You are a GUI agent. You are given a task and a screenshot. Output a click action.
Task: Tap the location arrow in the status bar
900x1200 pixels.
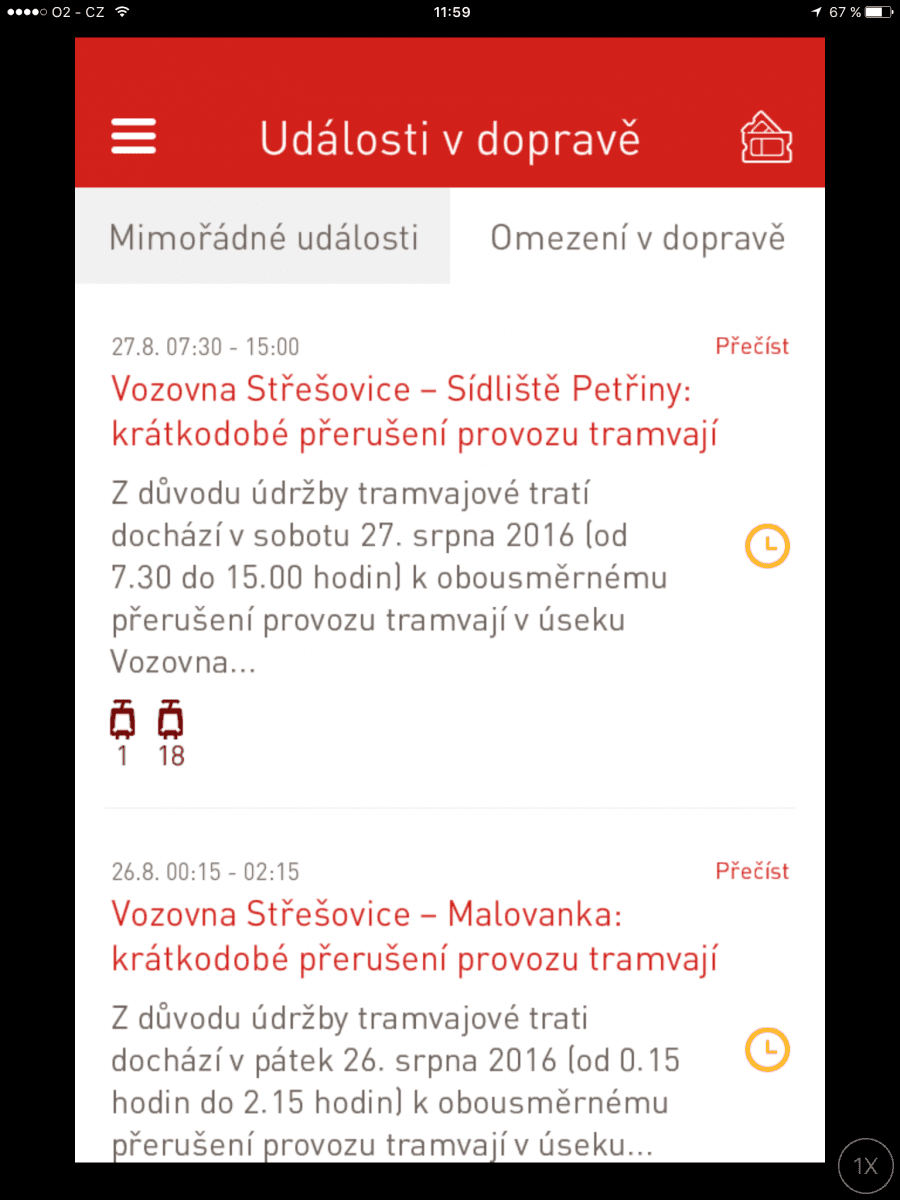[x=815, y=13]
